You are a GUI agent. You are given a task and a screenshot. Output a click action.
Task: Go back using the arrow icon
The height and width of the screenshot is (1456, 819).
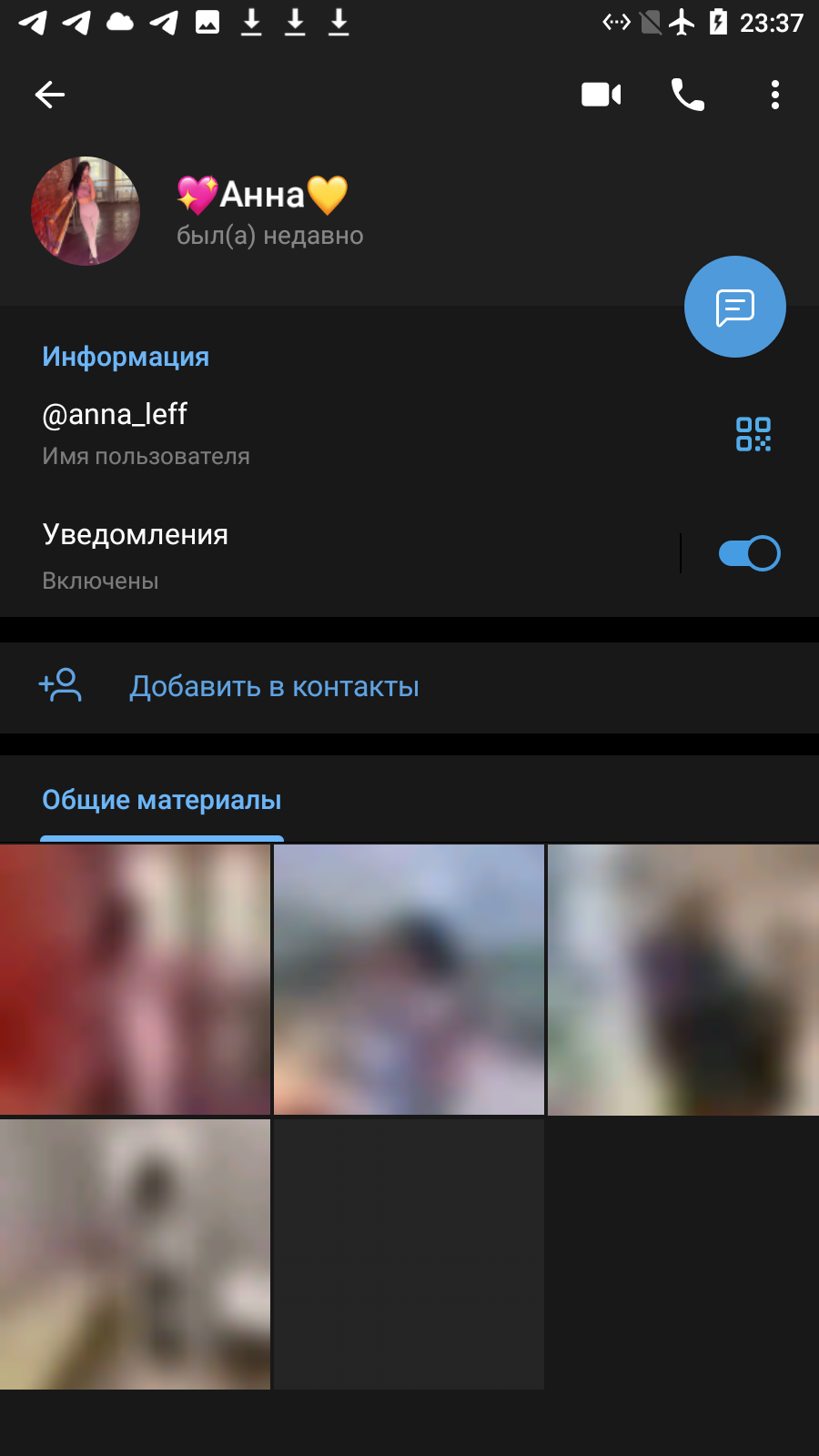[x=50, y=95]
